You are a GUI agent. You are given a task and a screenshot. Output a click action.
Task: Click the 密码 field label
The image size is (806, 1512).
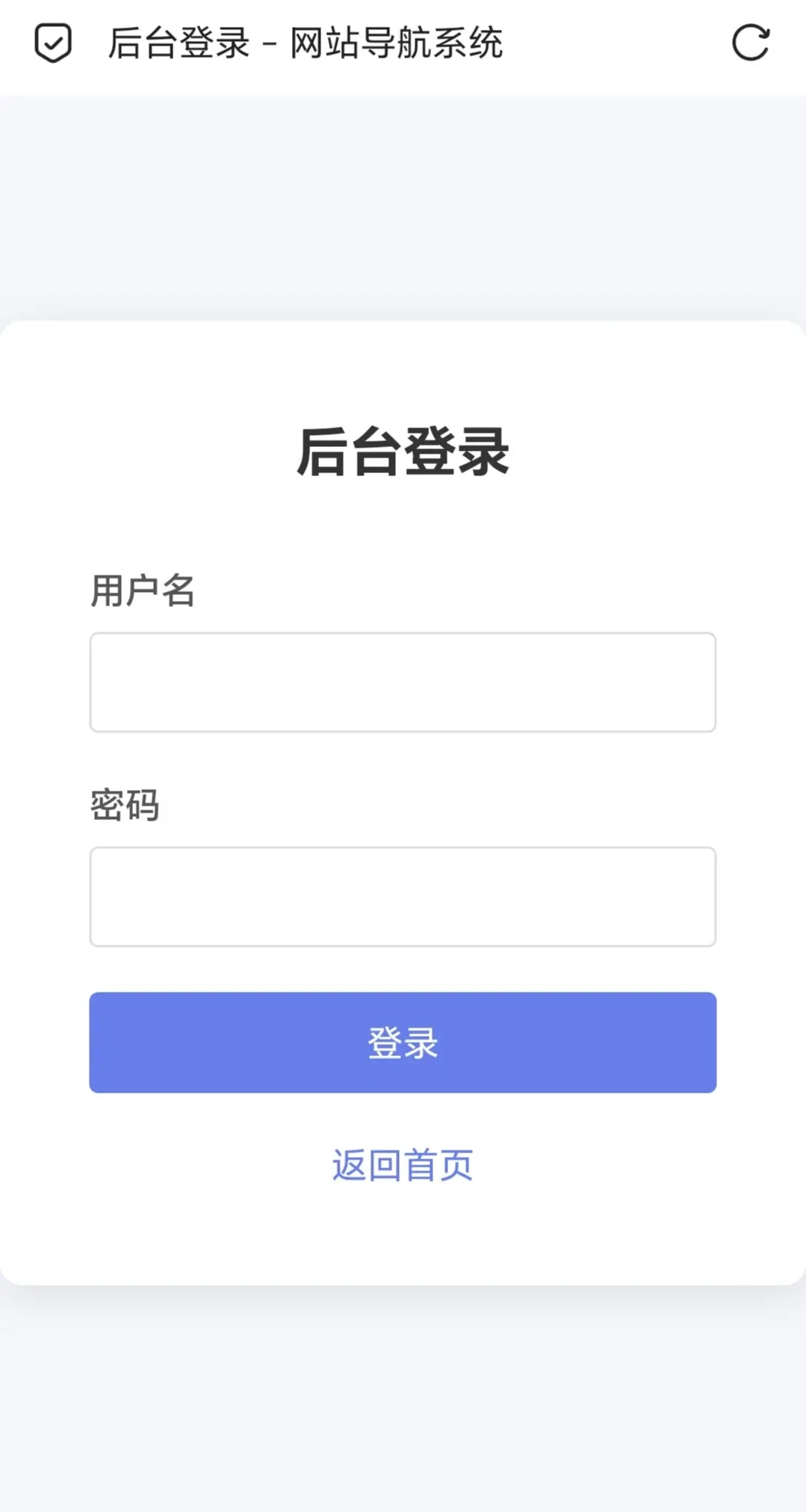tap(125, 806)
